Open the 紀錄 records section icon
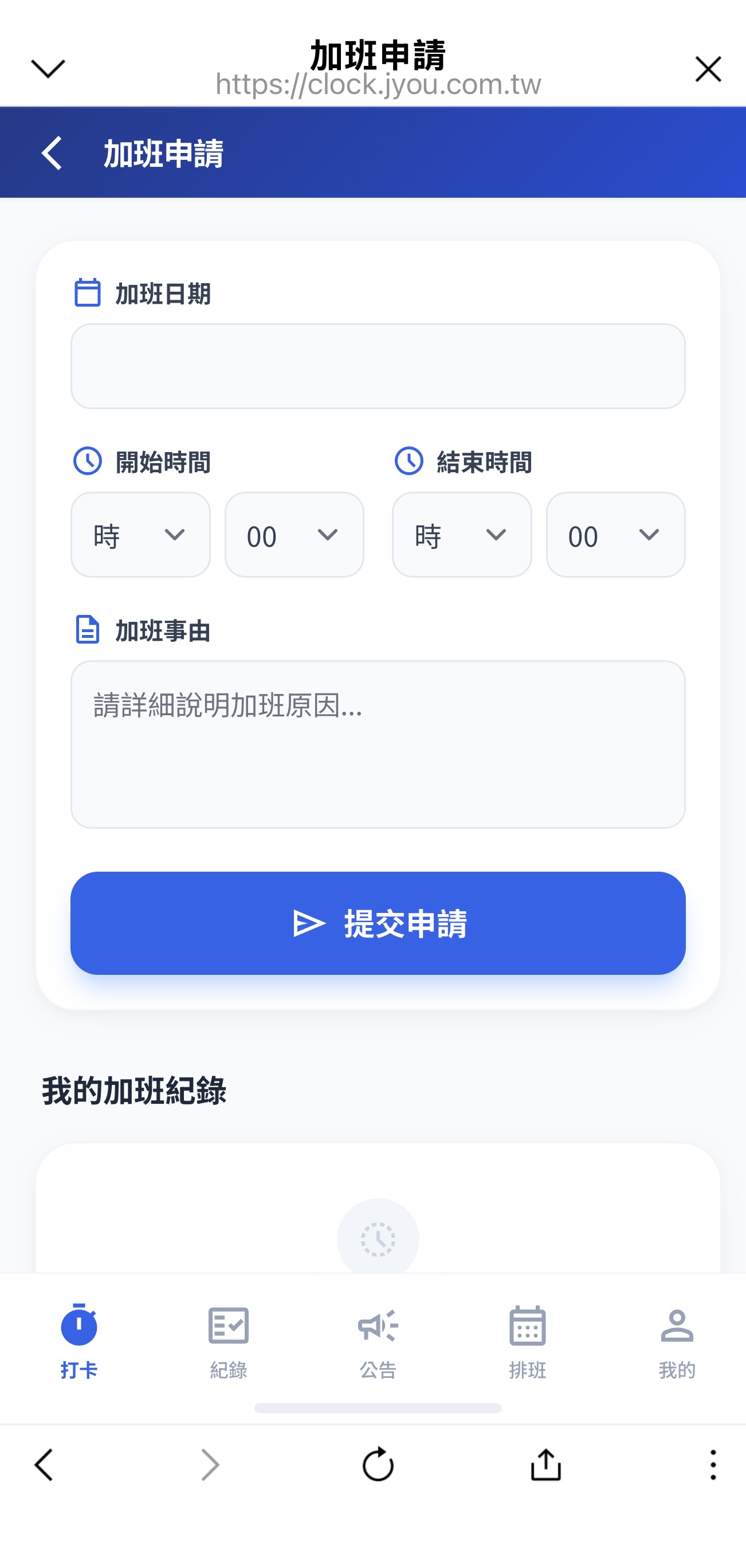The width and height of the screenshot is (746, 1568). [x=228, y=1325]
